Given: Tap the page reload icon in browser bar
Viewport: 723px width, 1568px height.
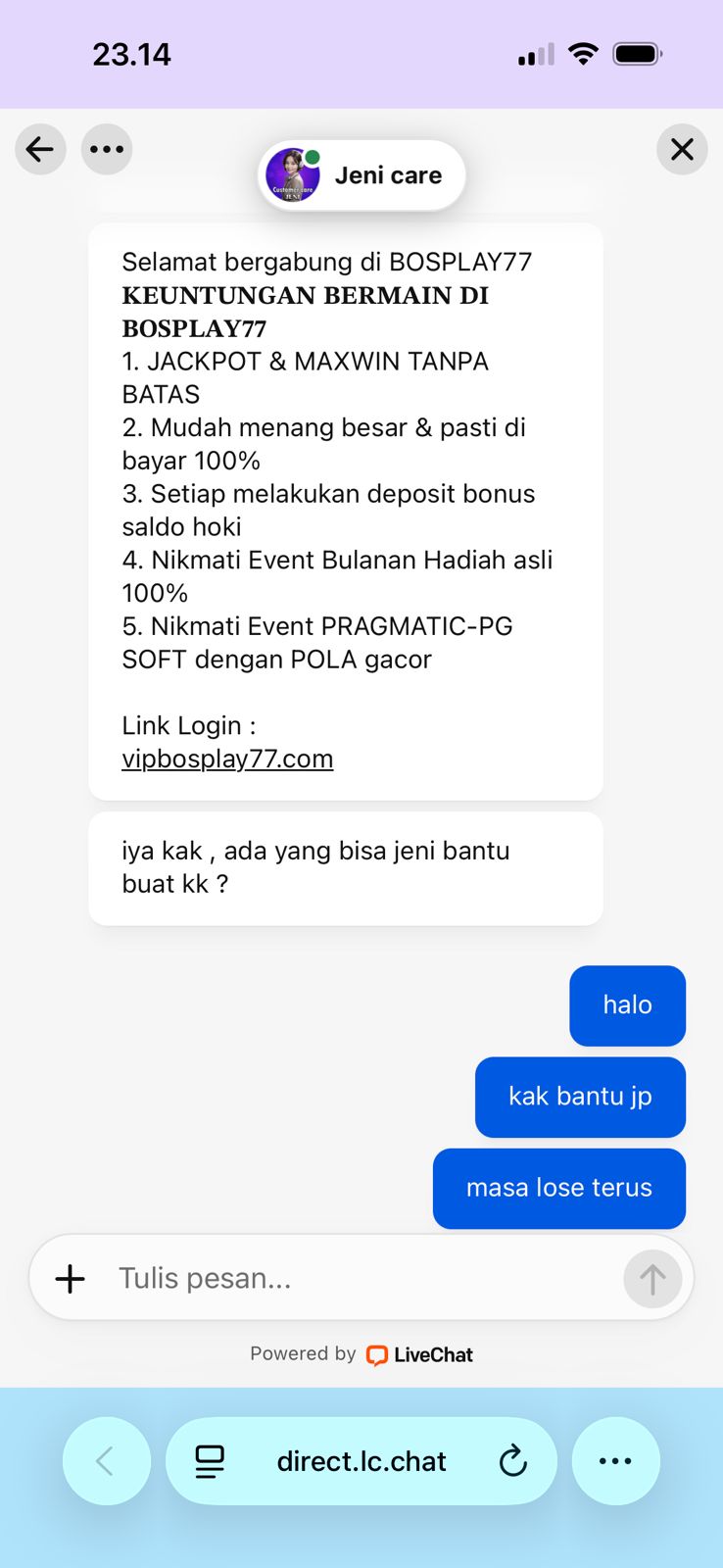Looking at the screenshot, I should pos(513,1460).
